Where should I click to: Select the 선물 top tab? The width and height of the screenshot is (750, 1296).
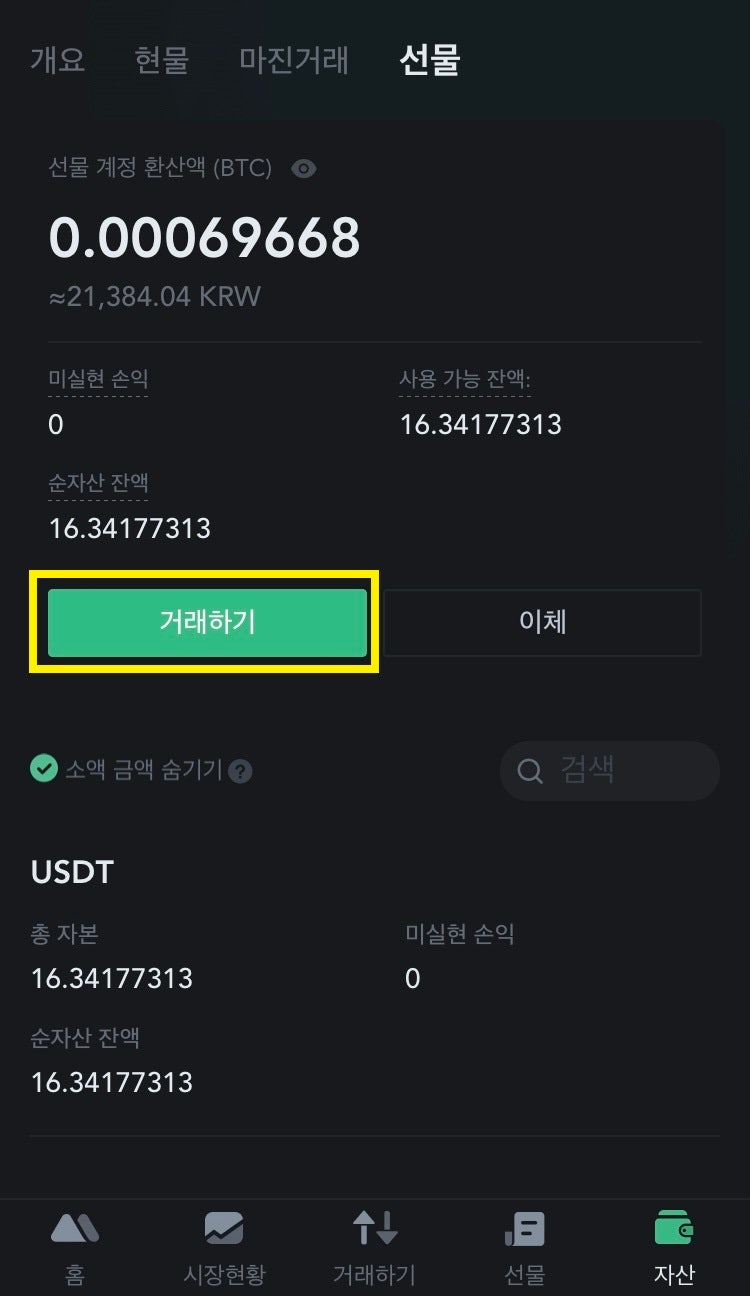click(429, 60)
